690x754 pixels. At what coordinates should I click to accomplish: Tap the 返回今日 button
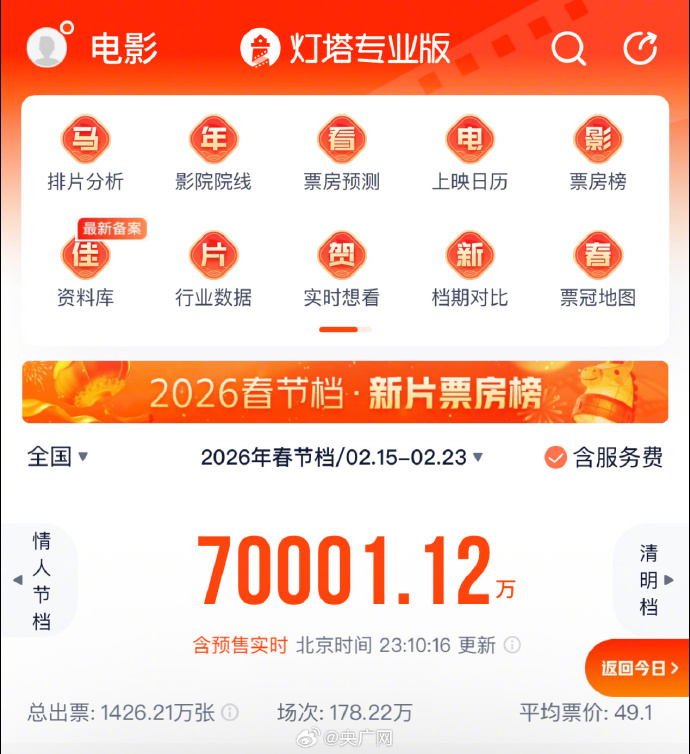[x=639, y=668]
